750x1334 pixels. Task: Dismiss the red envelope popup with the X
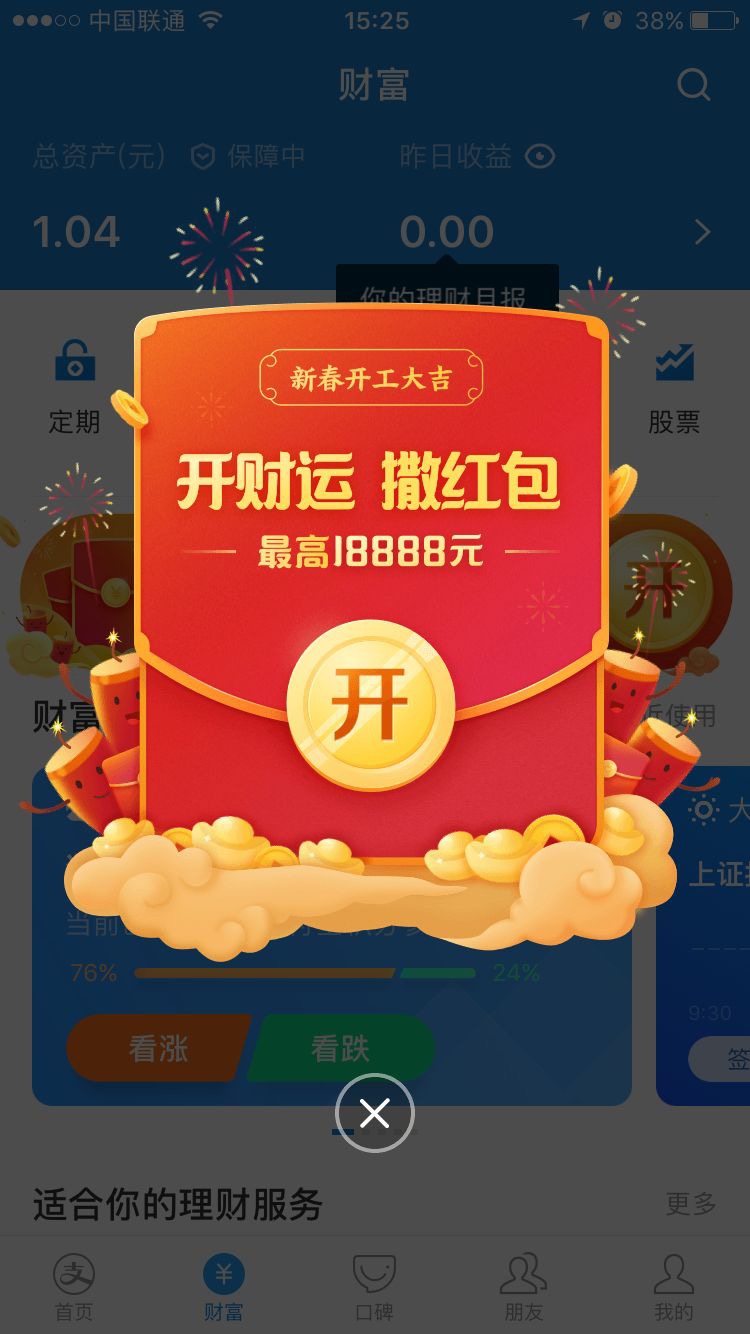[375, 1112]
